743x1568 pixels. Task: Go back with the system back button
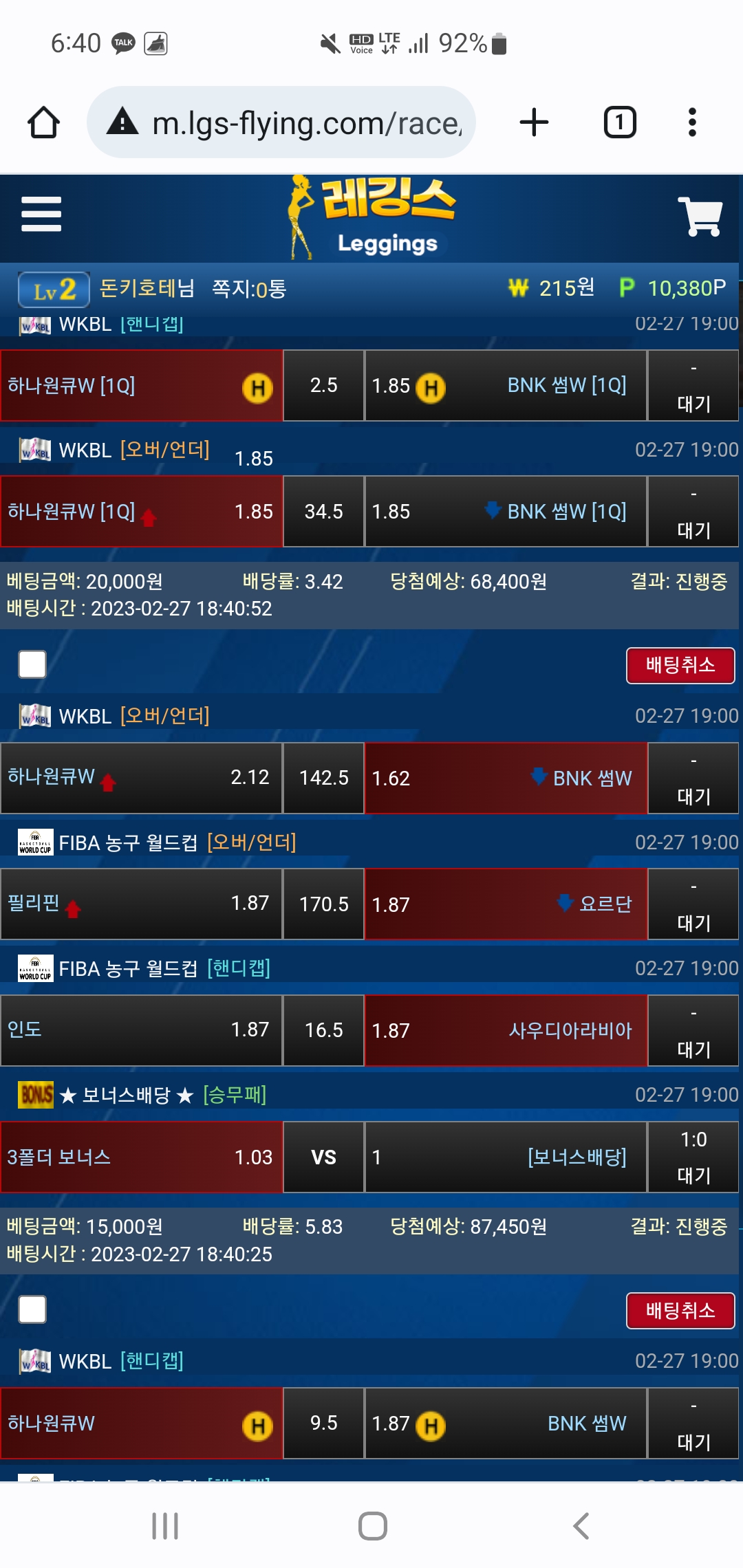581,1525
